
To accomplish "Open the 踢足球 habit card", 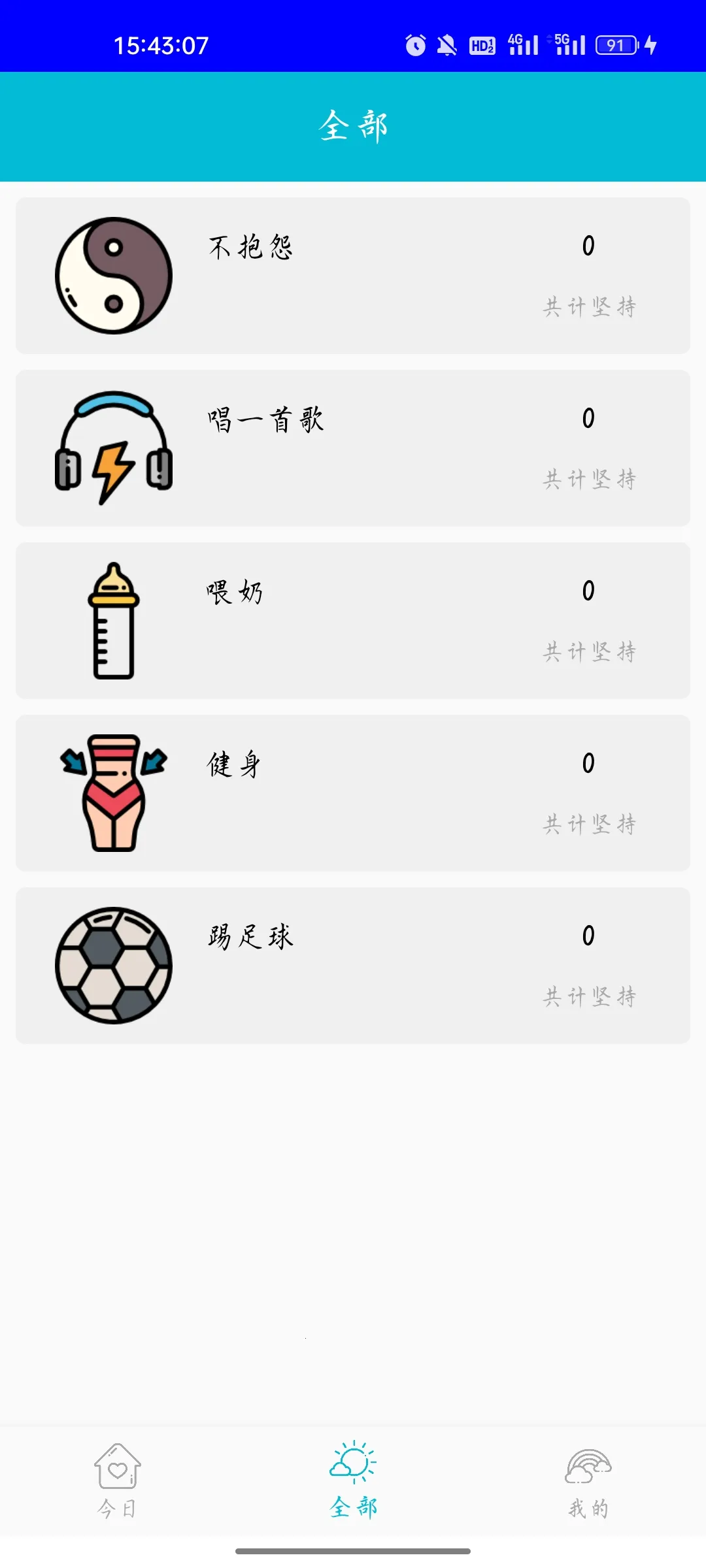I will coord(353,966).
